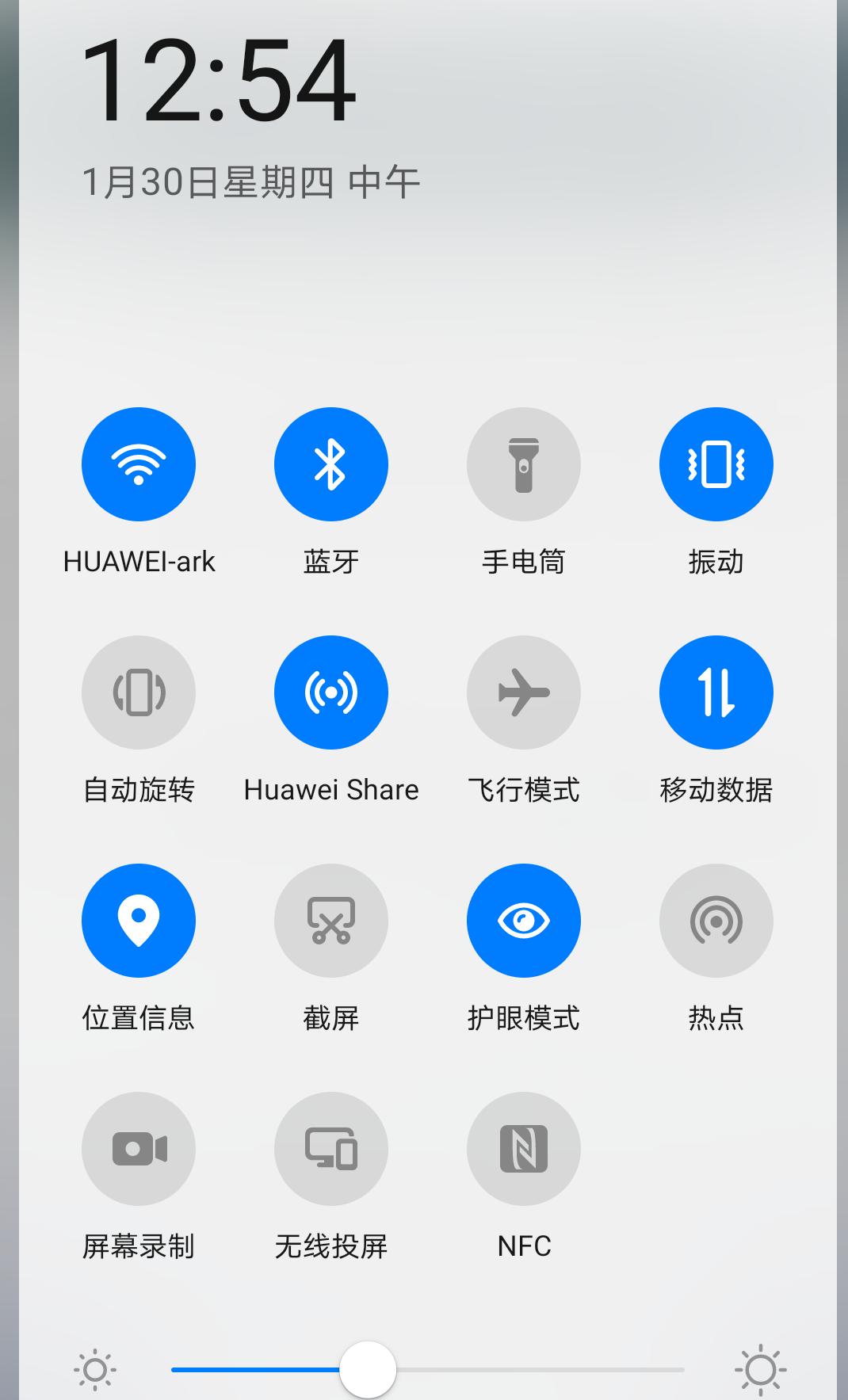Turn on the flashlight
This screenshot has width=848, height=1400.
tap(524, 464)
